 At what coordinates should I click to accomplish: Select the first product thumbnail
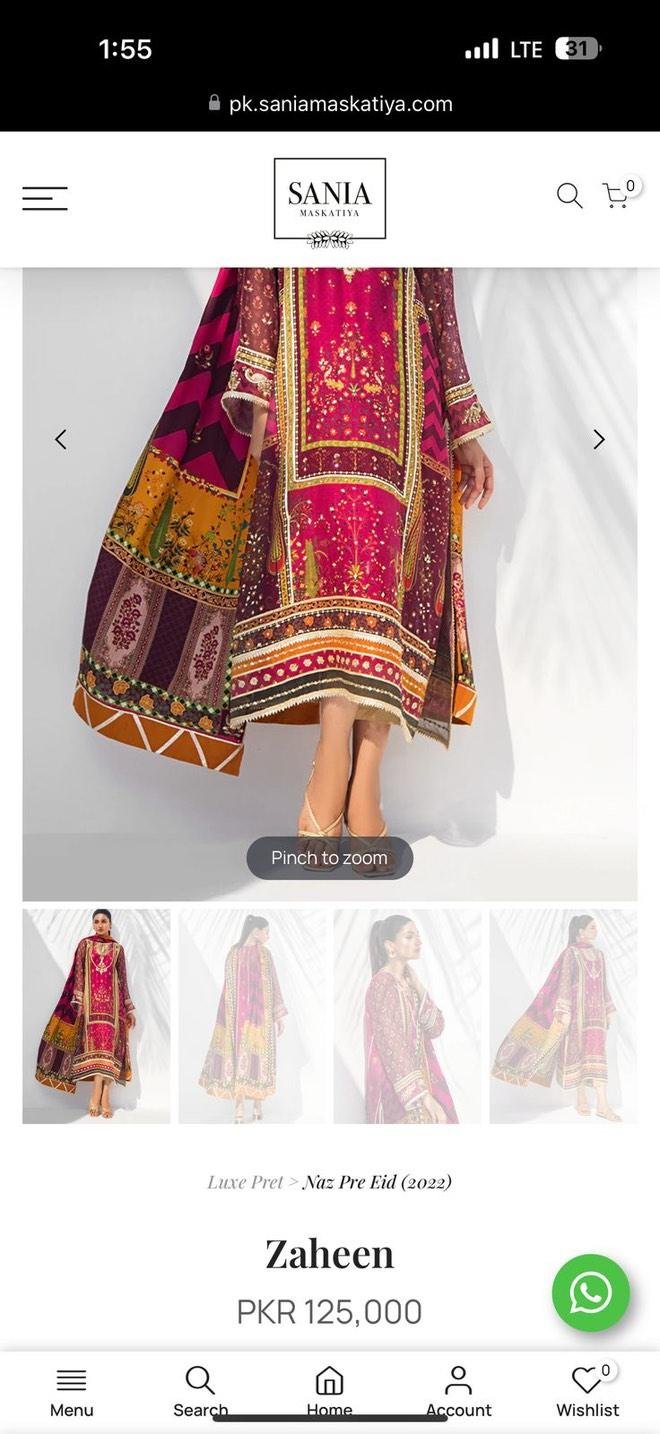point(96,1016)
